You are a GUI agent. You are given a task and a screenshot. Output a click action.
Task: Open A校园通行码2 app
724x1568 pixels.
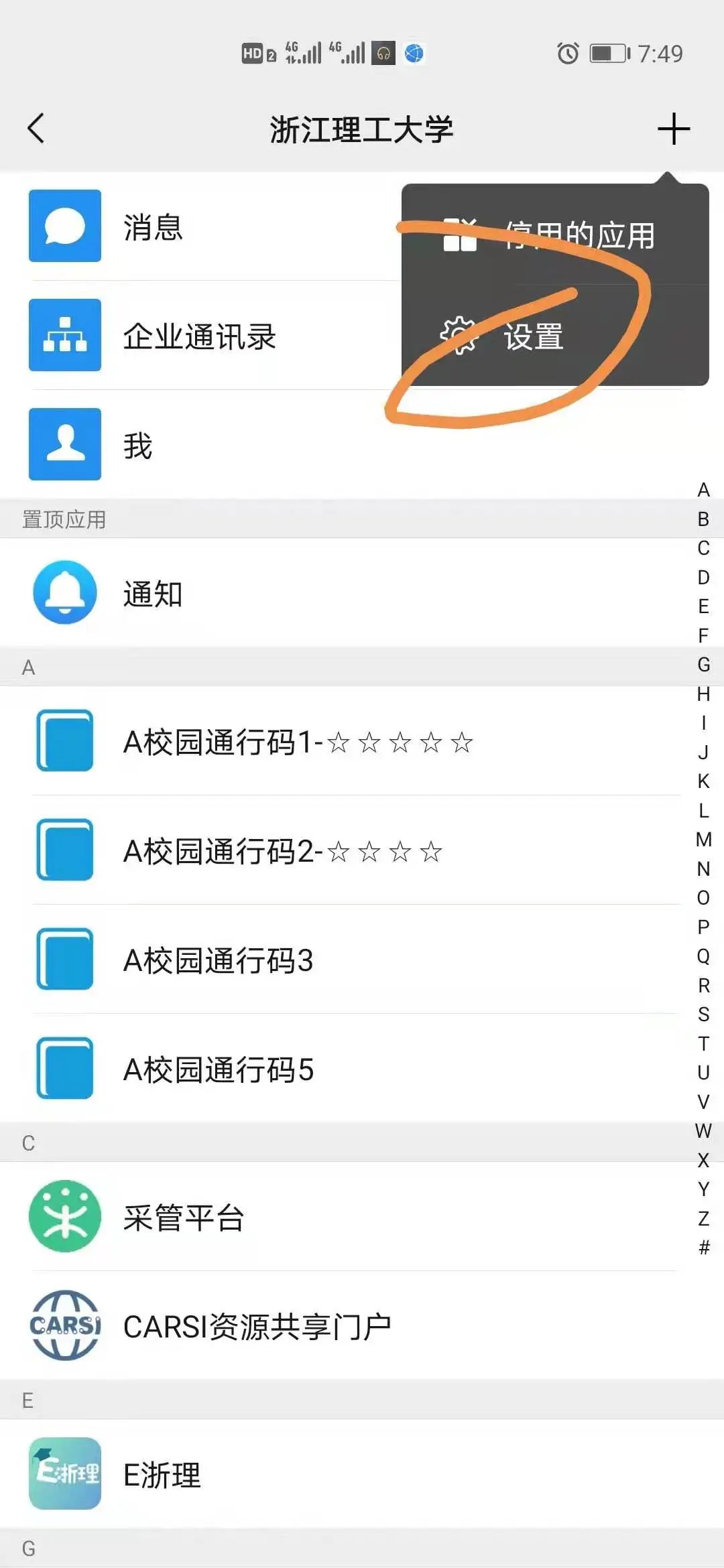click(282, 850)
